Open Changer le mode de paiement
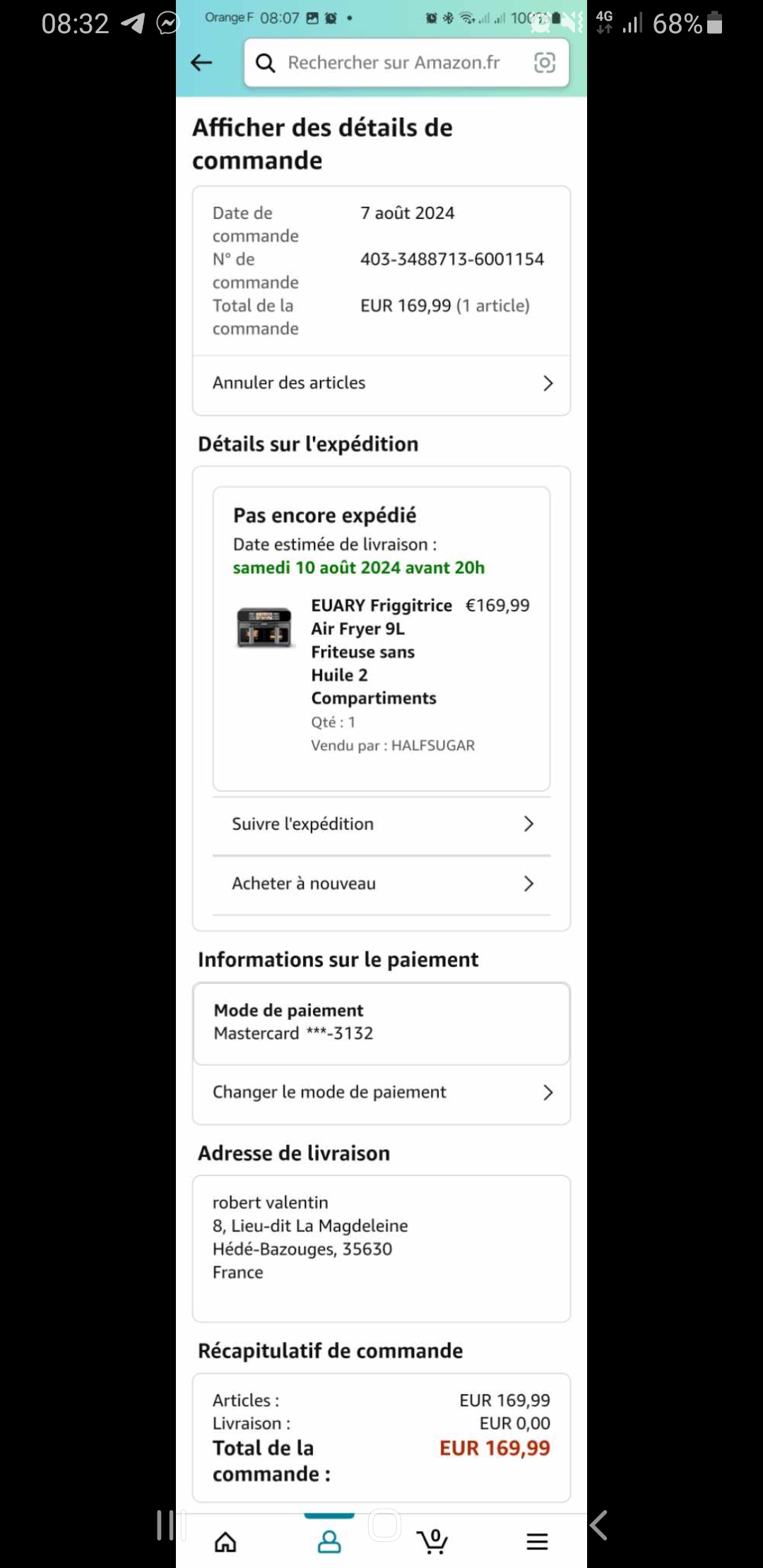This screenshot has height=1568, width=763. coord(381,1093)
